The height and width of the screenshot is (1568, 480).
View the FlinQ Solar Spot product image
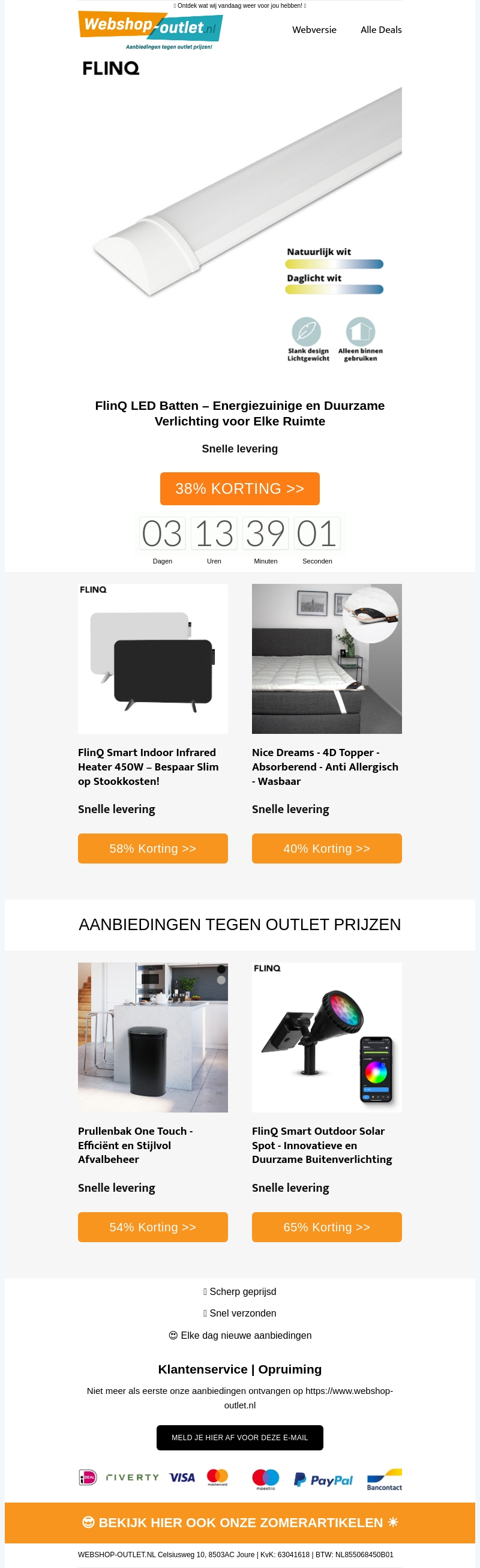tap(326, 1037)
